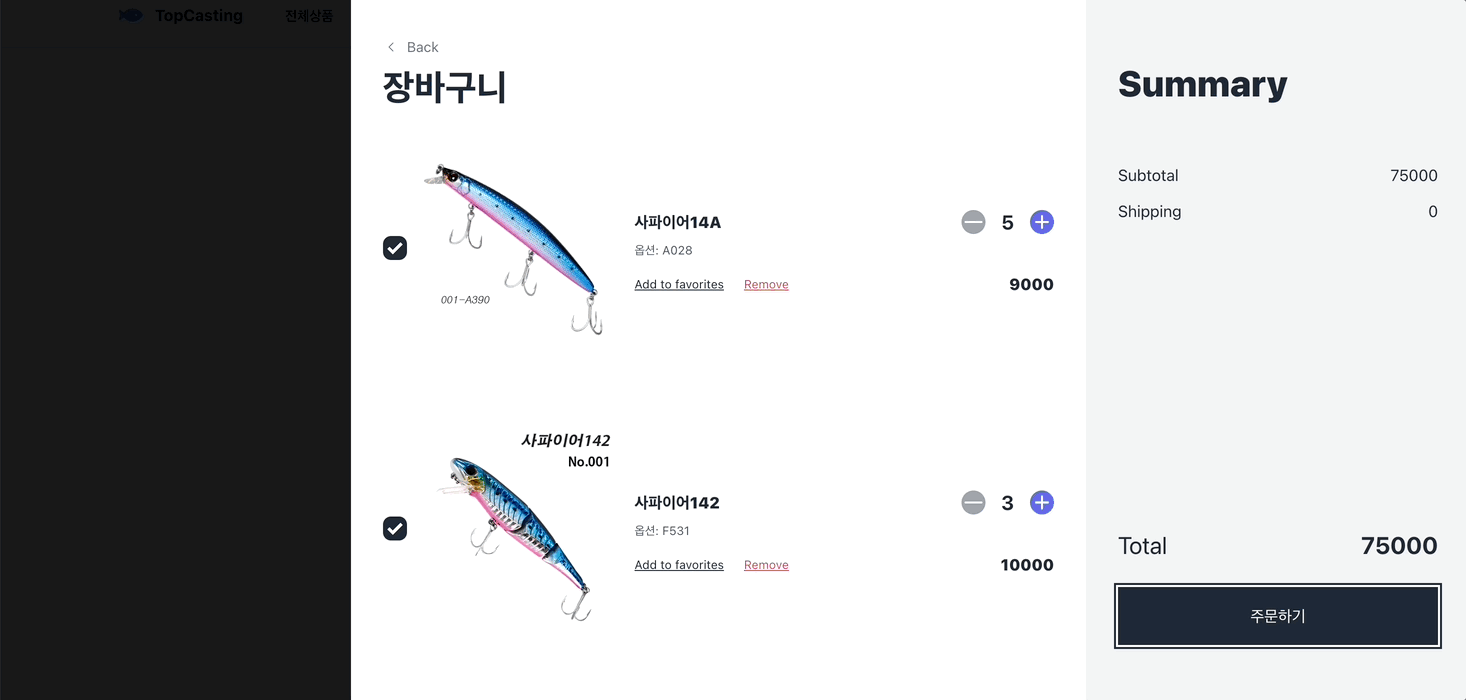1466x700 pixels.
Task: Remove 사파이어142 from the cart
Action: point(766,565)
